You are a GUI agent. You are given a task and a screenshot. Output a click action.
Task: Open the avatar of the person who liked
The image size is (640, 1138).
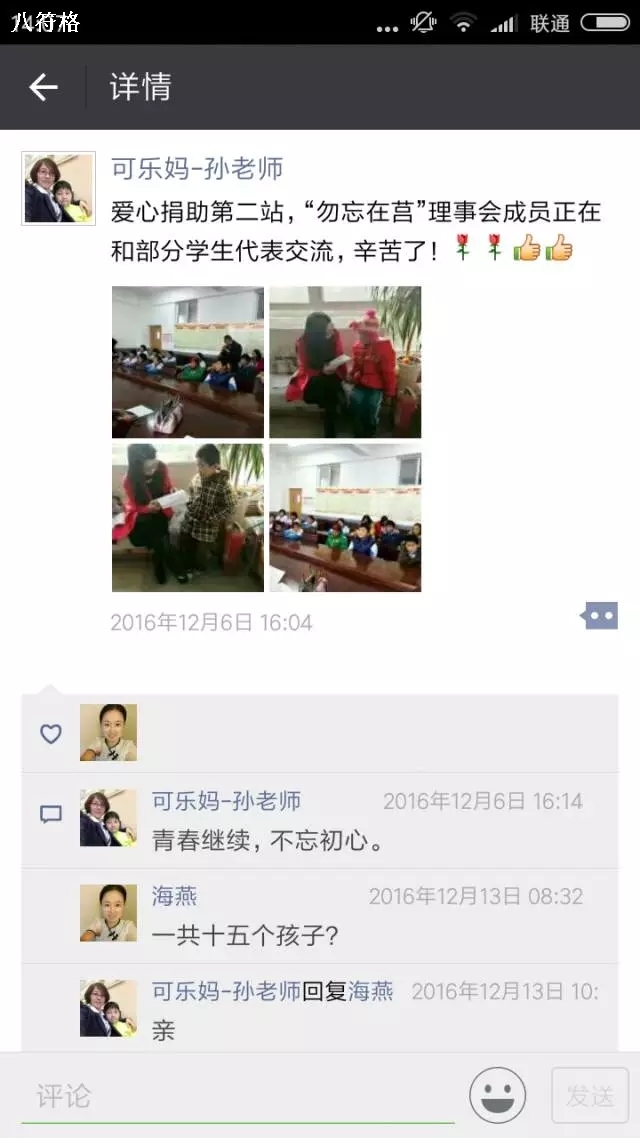tap(108, 732)
